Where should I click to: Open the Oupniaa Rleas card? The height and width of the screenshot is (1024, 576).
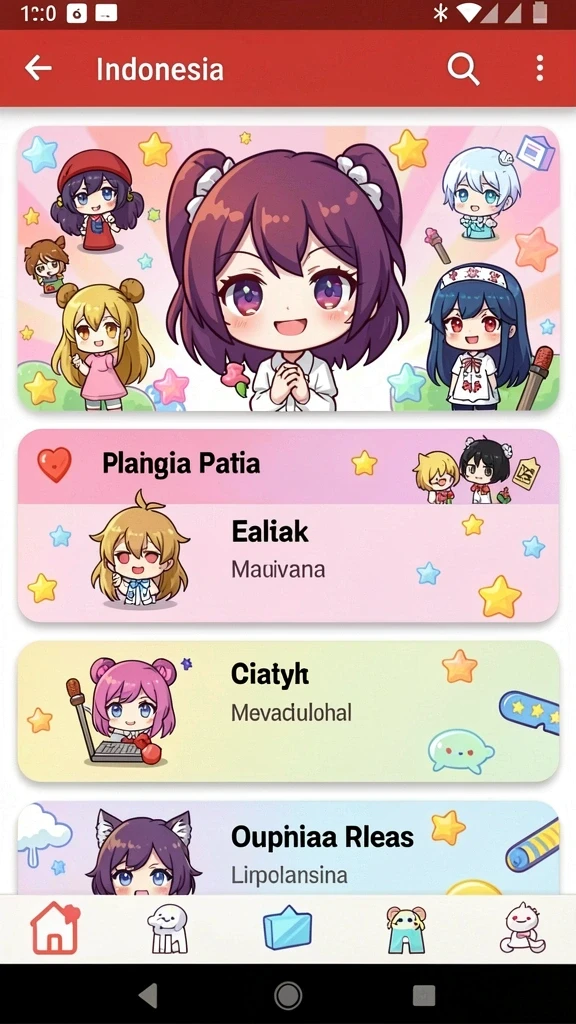[x=288, y=848]
